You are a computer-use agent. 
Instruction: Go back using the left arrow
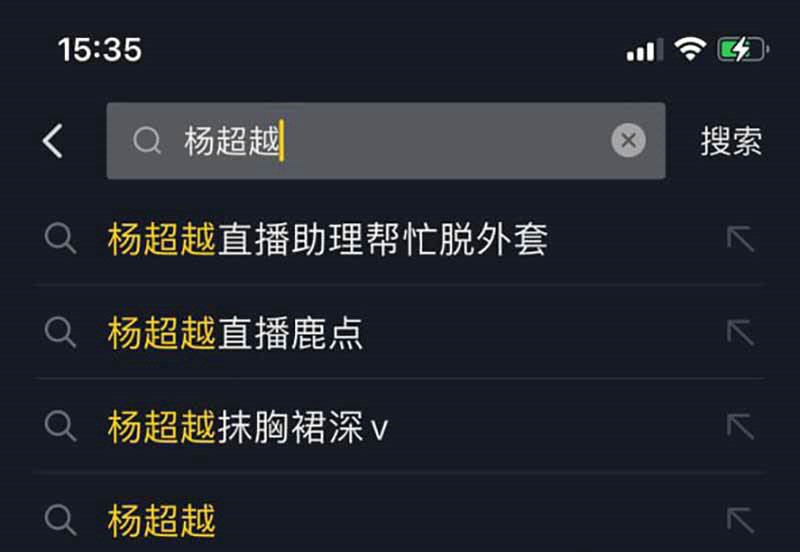(x=53, y=141)
